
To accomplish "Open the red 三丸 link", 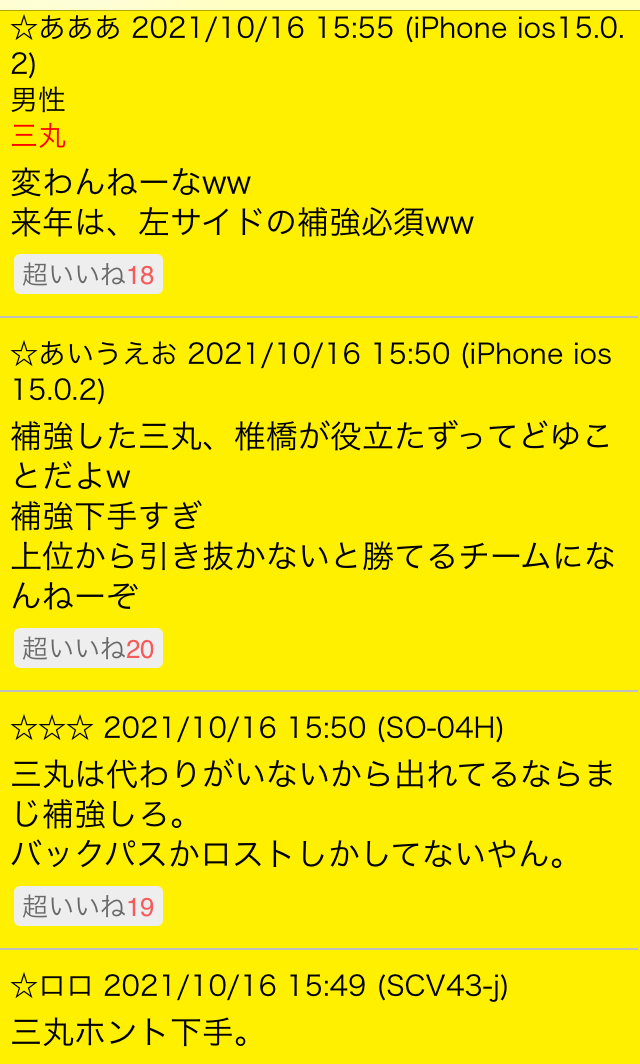I will 39,137.
